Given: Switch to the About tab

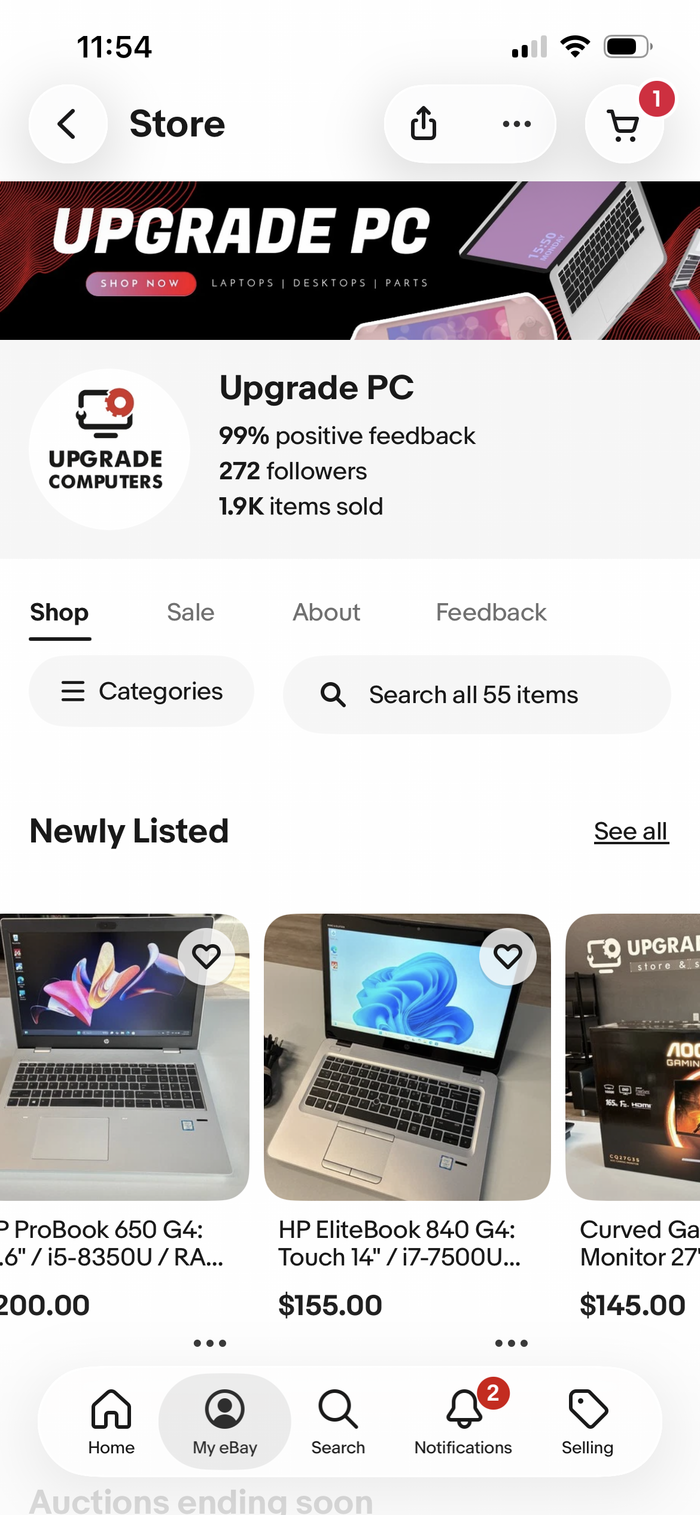Looking at the screenshot, I should coord(326,612).
